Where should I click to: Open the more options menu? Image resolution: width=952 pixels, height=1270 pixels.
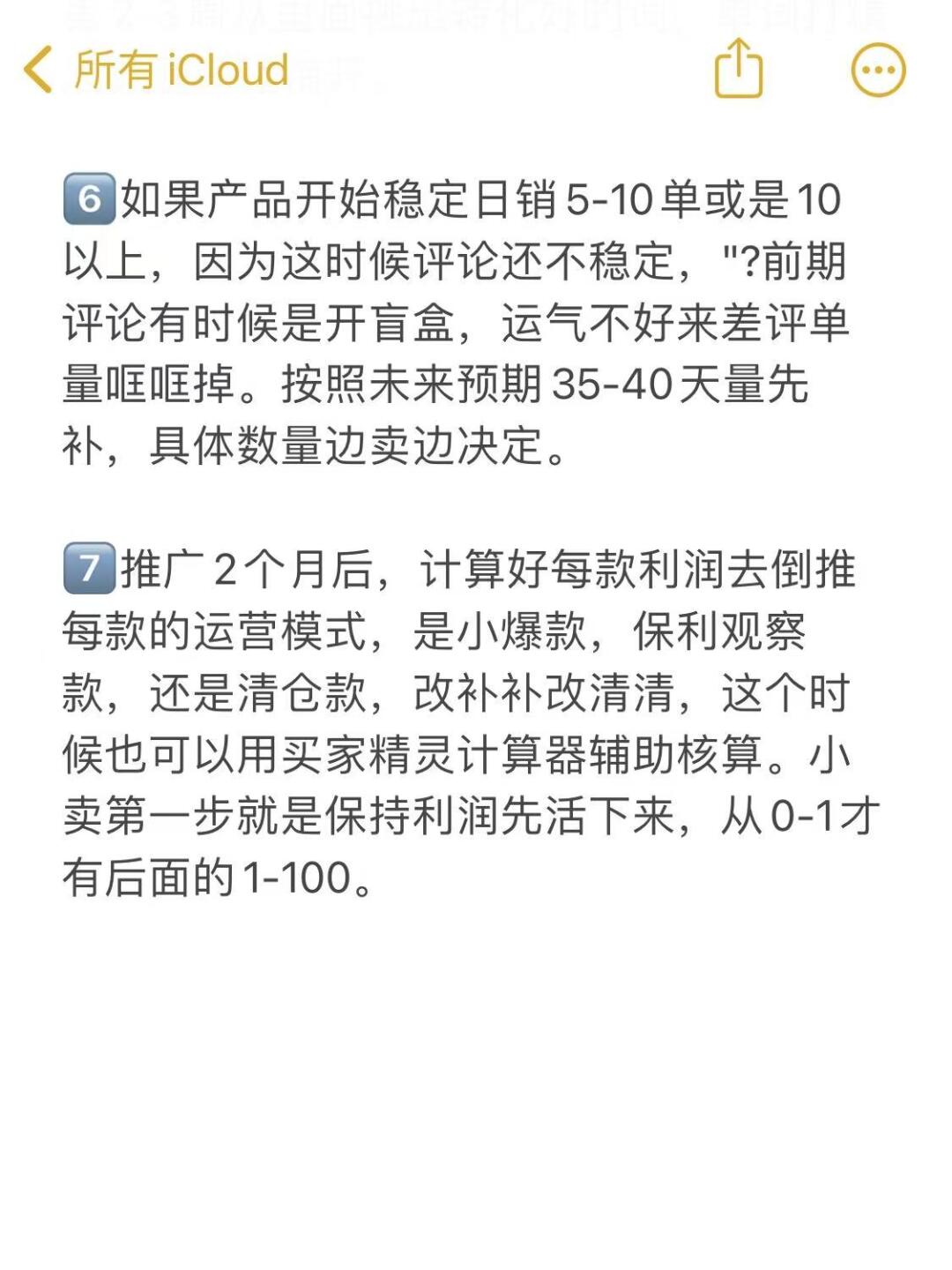(878, 70)
